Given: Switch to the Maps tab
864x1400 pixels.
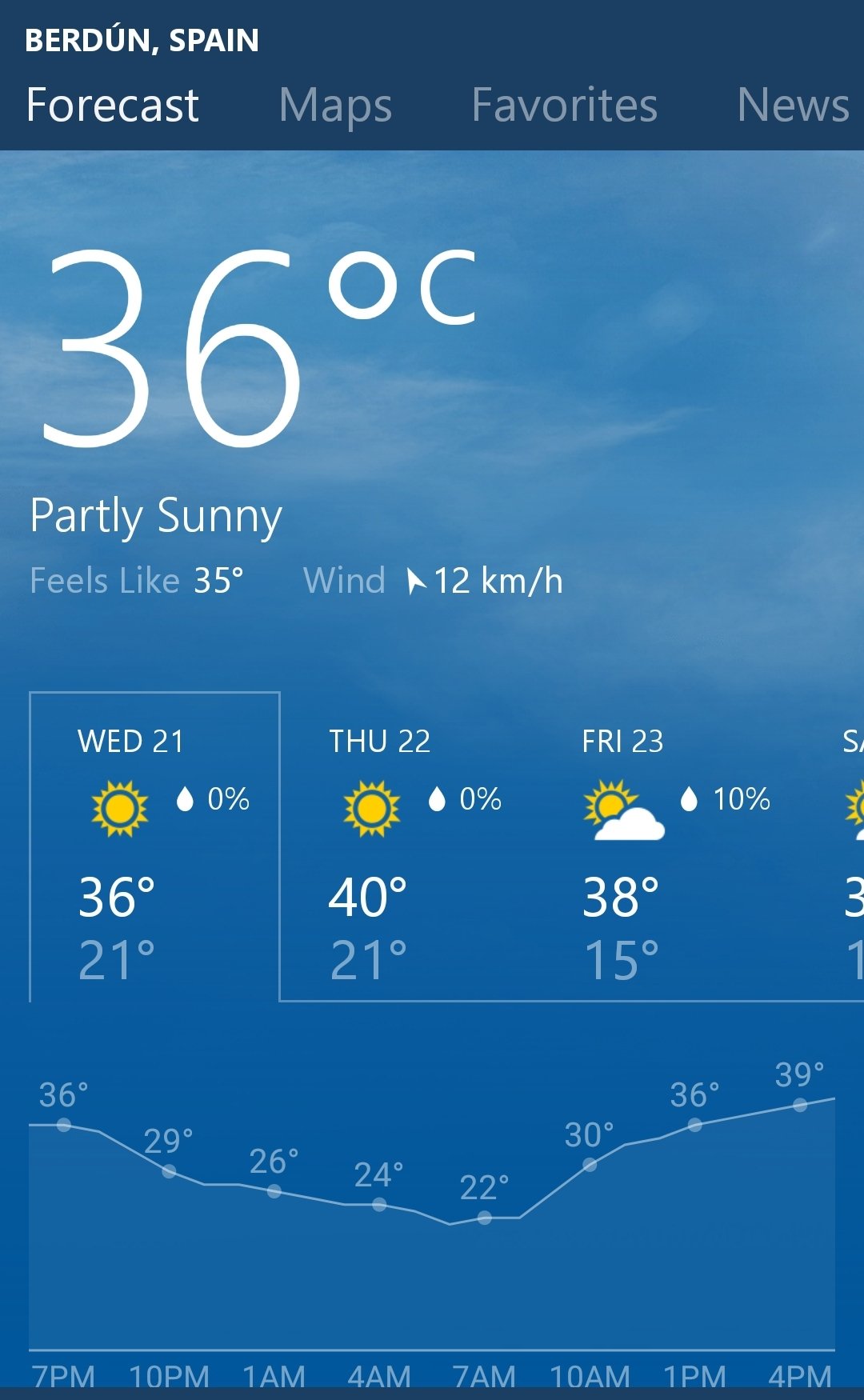Looking at the screenshot, I should 335,106.
